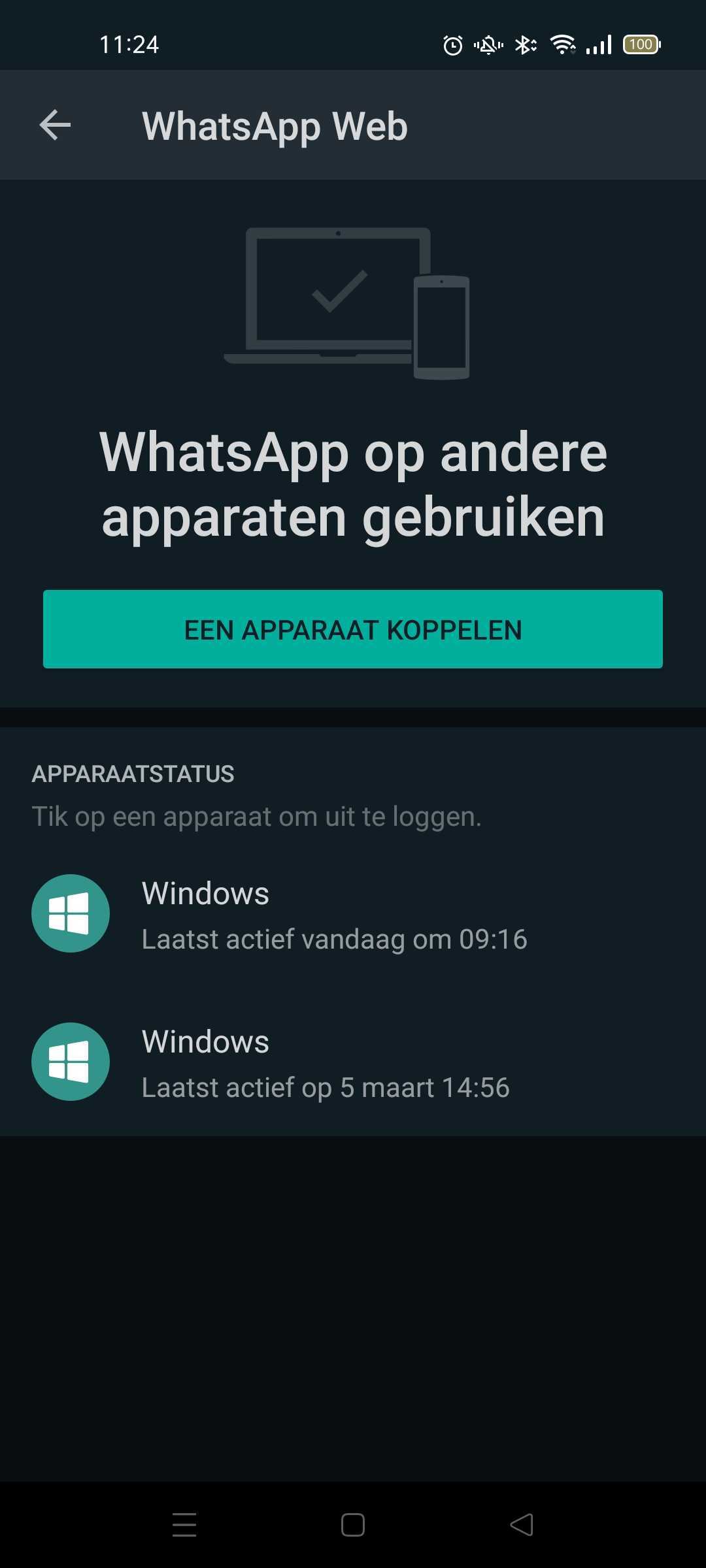
Task: Tap EEN APPARAAT KOPPELEN button
Action: [353, 629]
